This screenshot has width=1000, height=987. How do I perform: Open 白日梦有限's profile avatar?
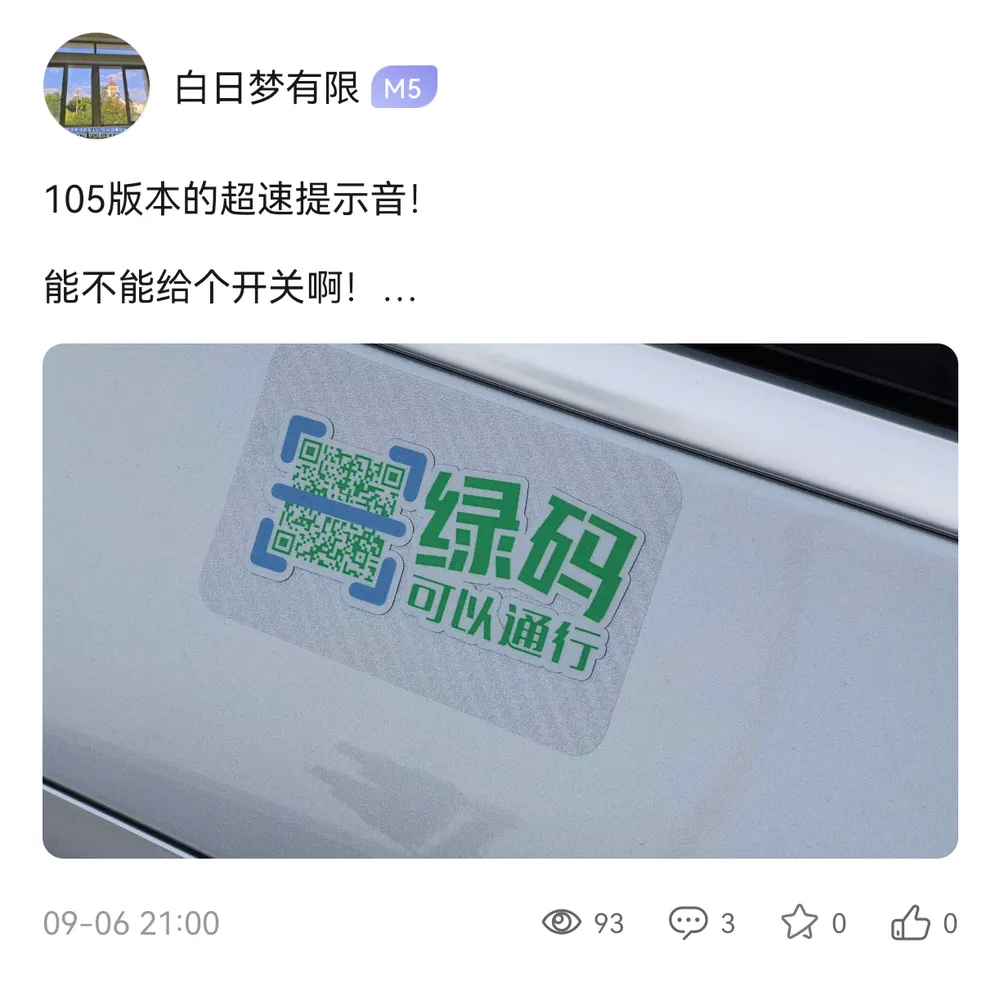pos(96,86)
